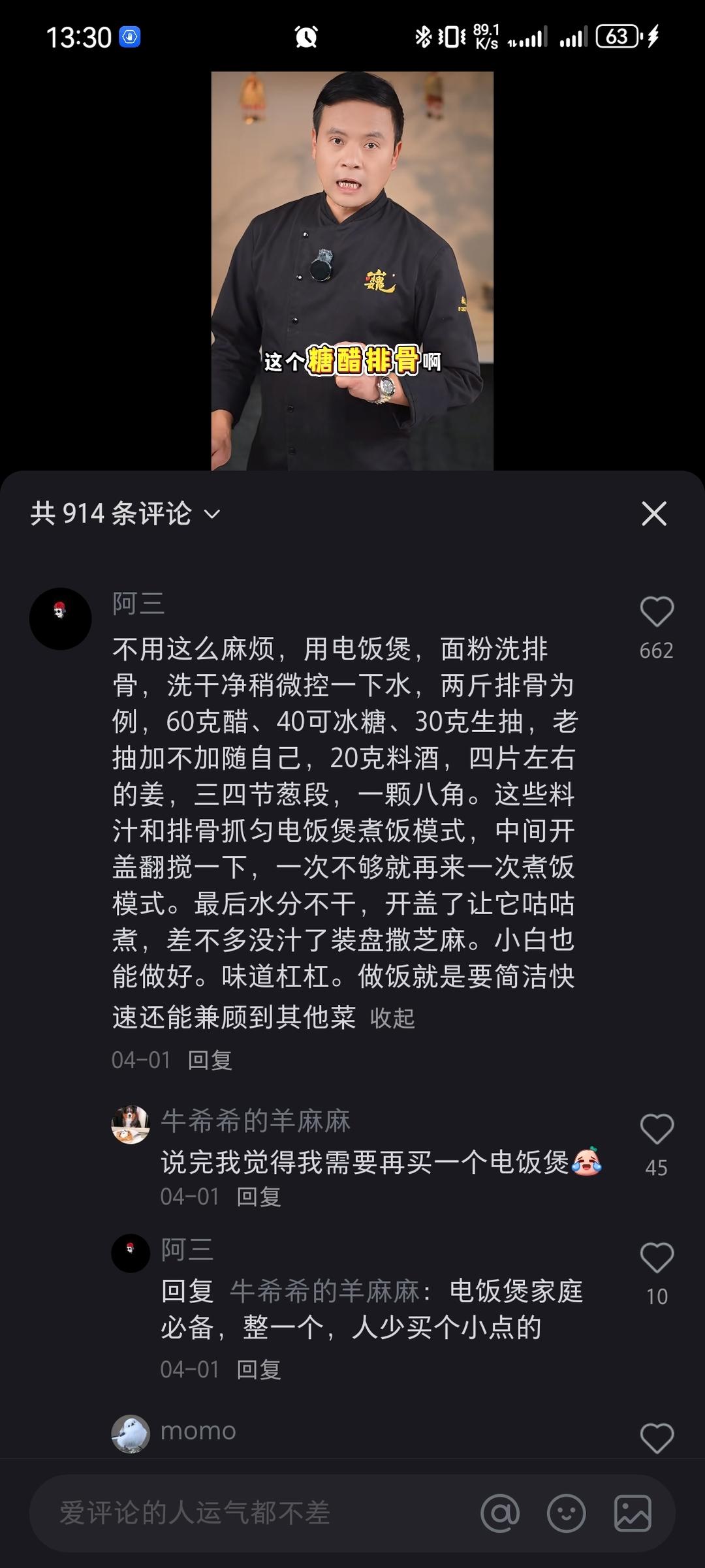This screenshot has height=1568, width=705.
Task: Open the emoji picker
Action: coord(566,1513)
